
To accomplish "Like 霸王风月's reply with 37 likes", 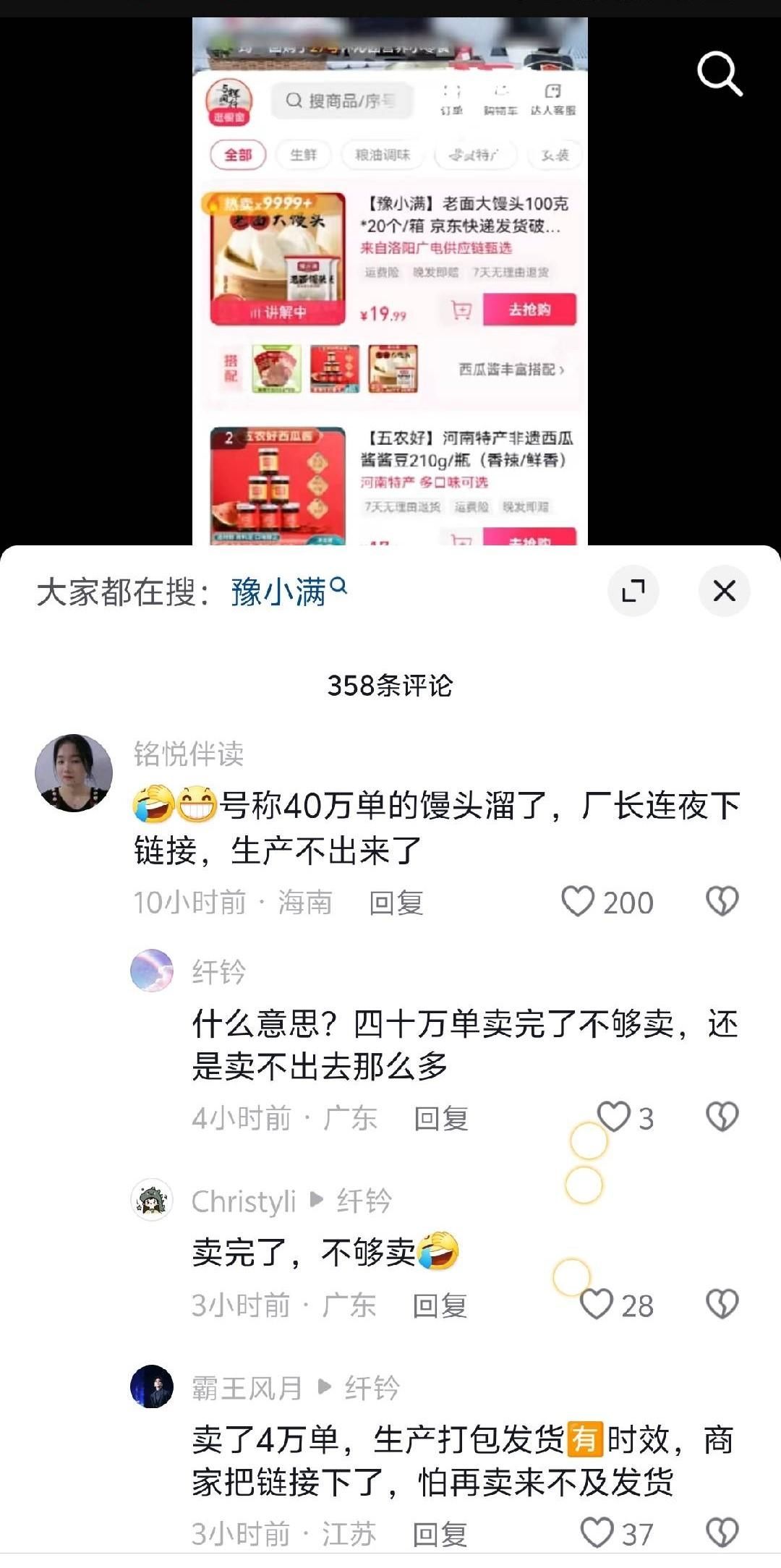I will tap(597, 1533).
